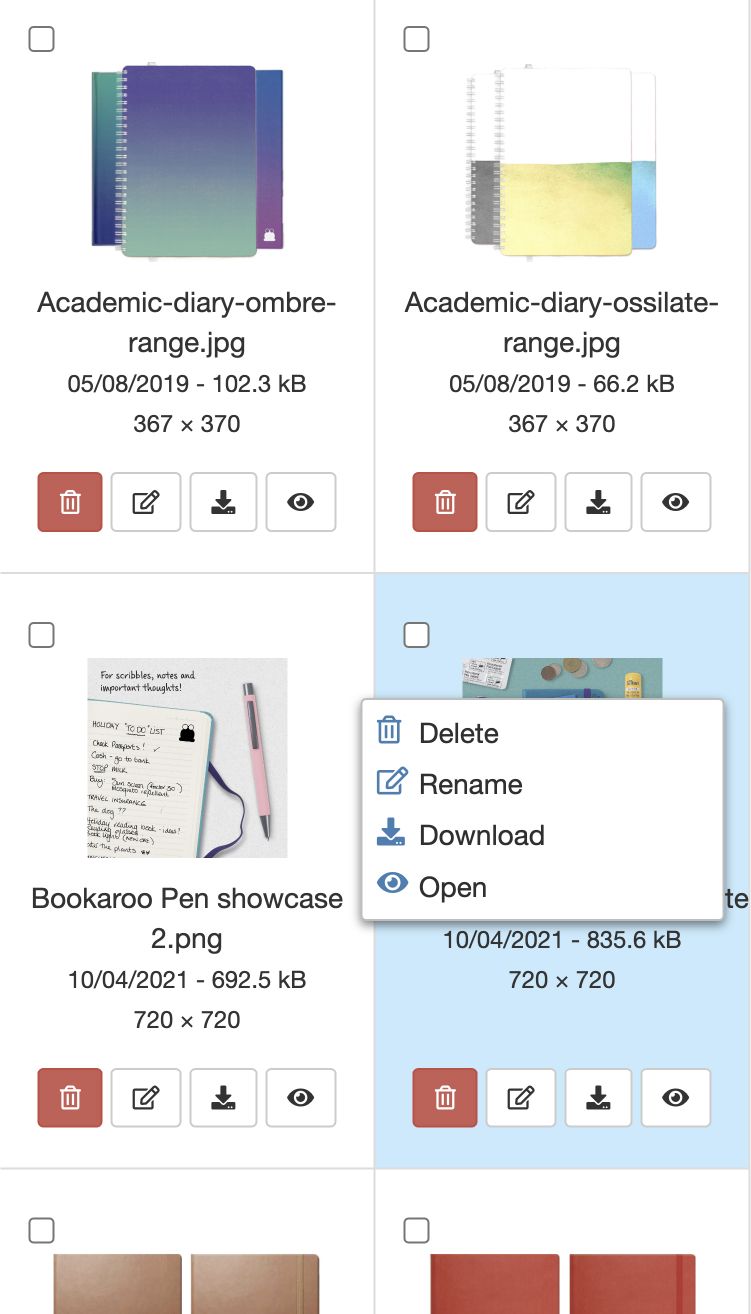This screenshot has width=751, height=1314.
Task: Choose Open in the context menu
Action: (452, 887)
